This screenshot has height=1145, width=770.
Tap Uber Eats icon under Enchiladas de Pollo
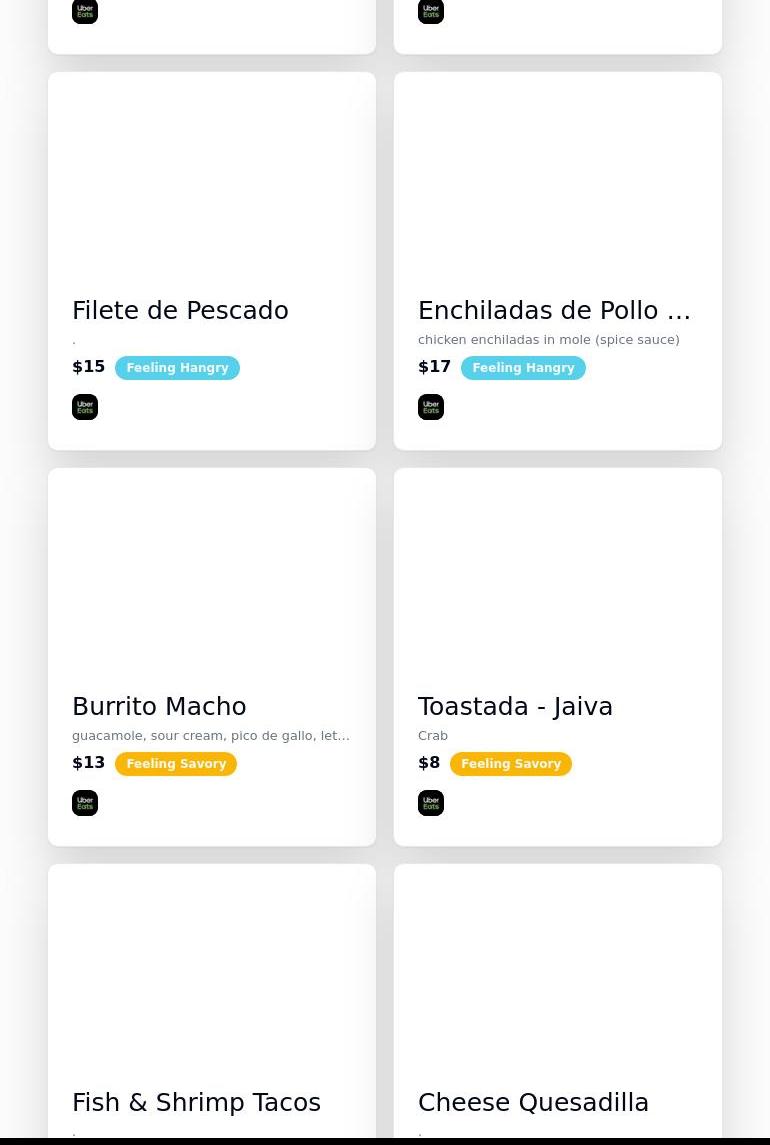click(431, 407)
